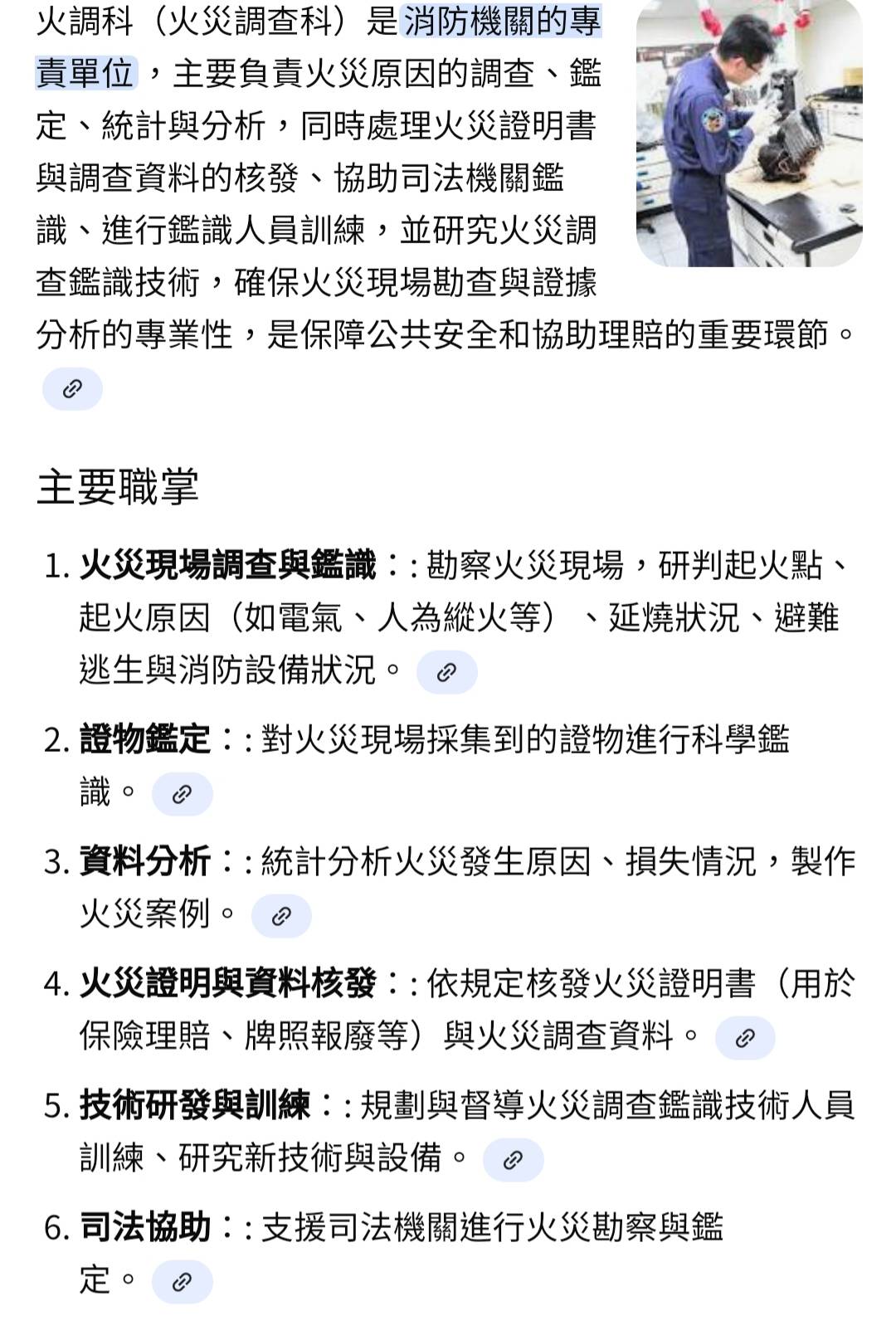Viewport: 896px width, 1340px height.
Task: Open source link for 司法協助 item
Action: (x=182, y=1282)
